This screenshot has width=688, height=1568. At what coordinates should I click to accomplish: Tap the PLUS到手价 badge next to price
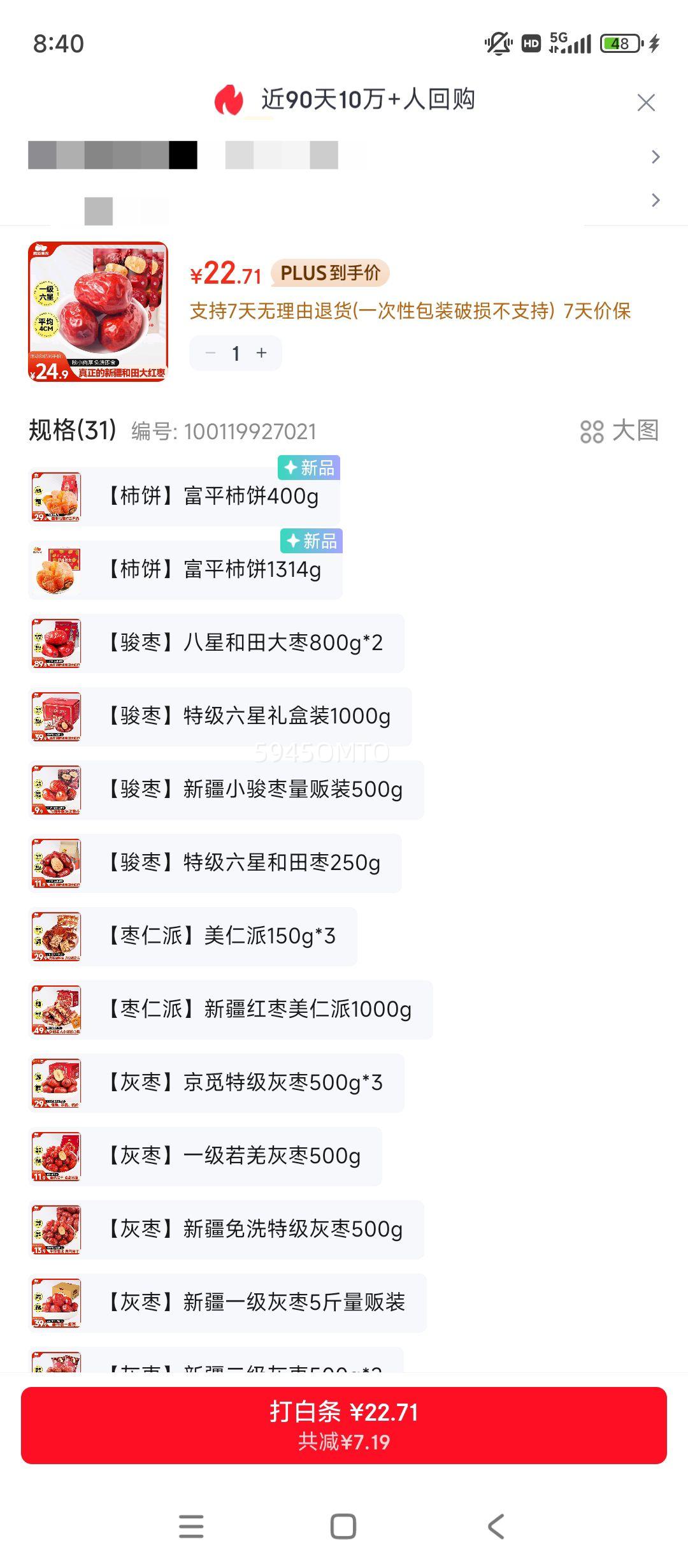click(330, 274)
